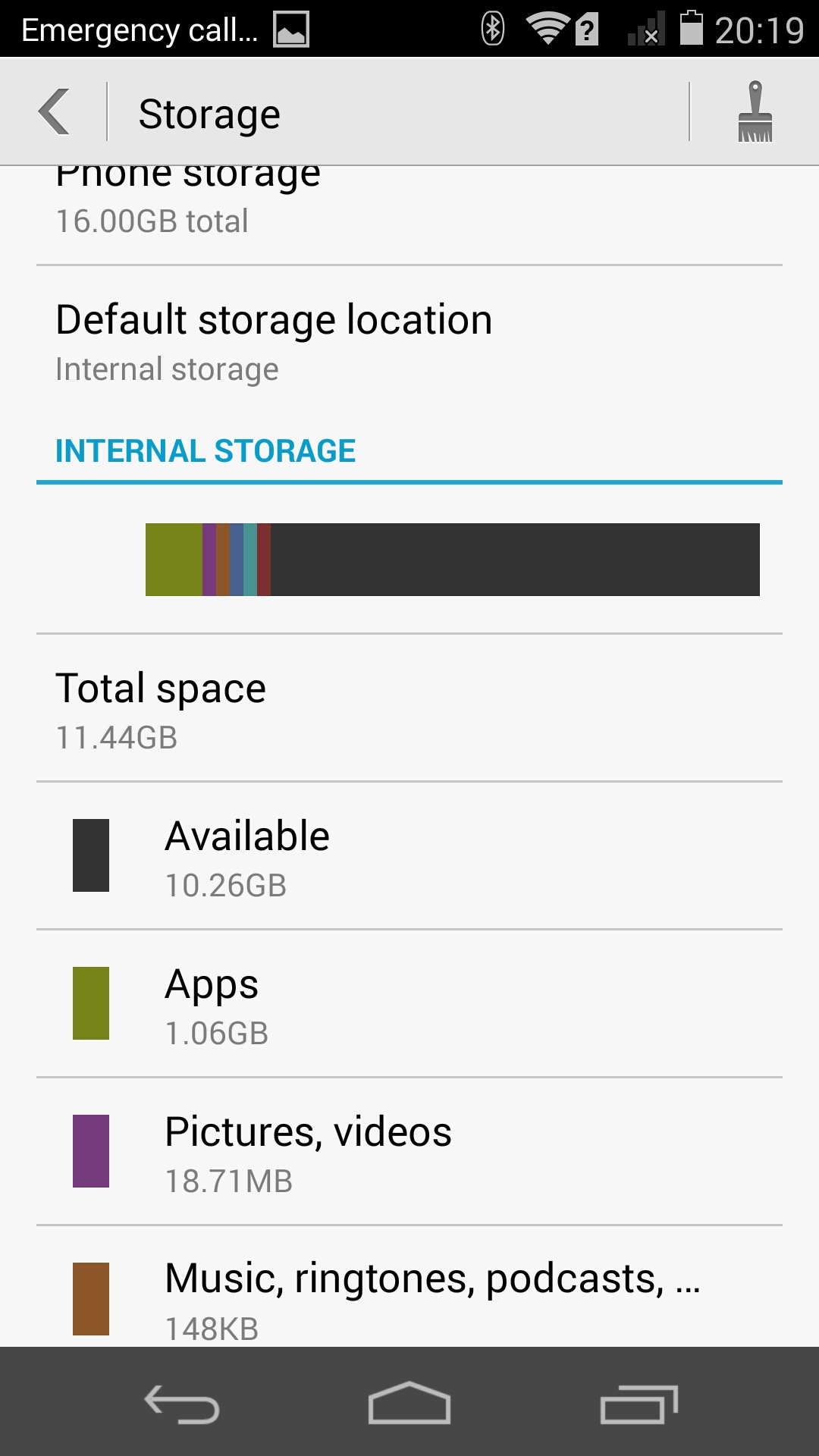
Task: Open recent apps from navigation bar
Action: tap(639, 1403)
